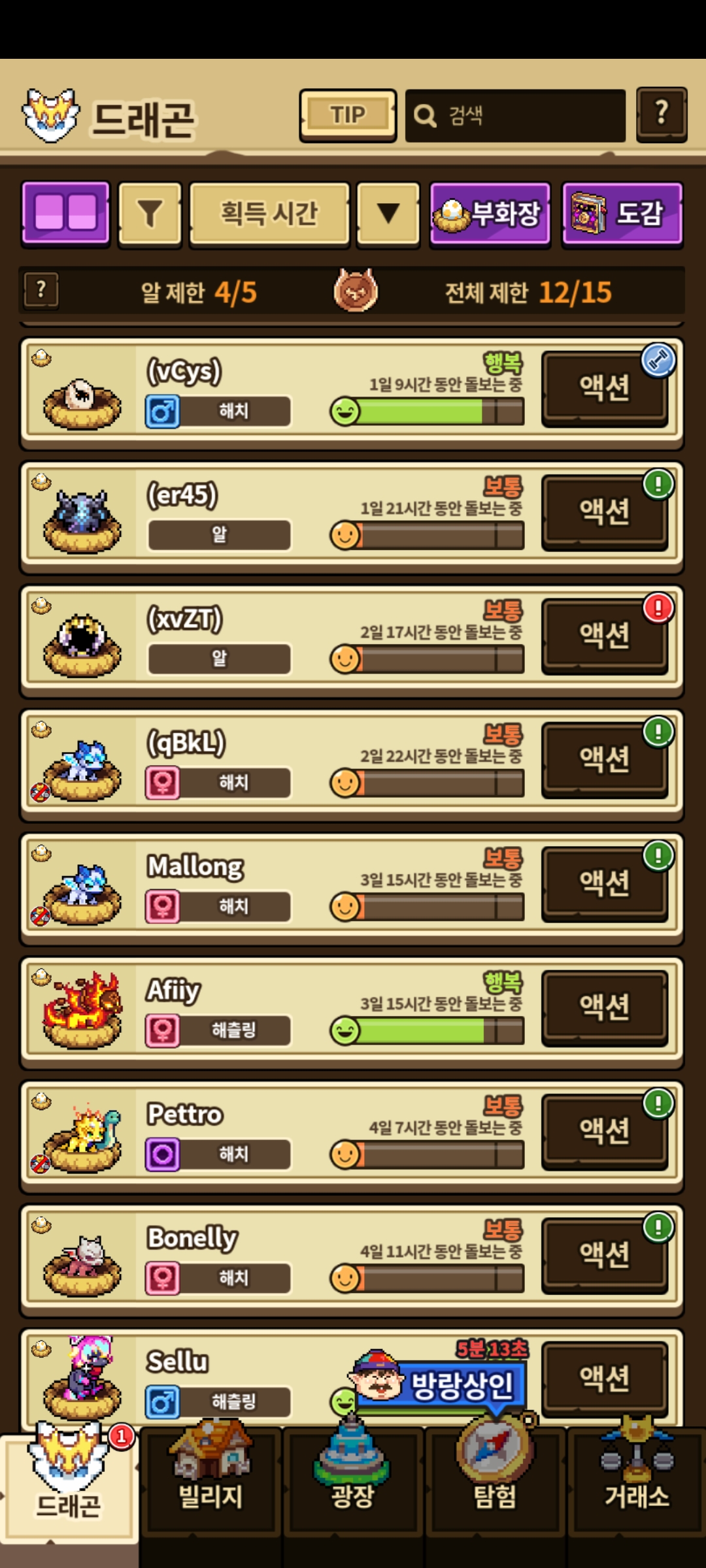
Task: Open the 방랑상인 wandering merchant popup
Action: 445,1384
